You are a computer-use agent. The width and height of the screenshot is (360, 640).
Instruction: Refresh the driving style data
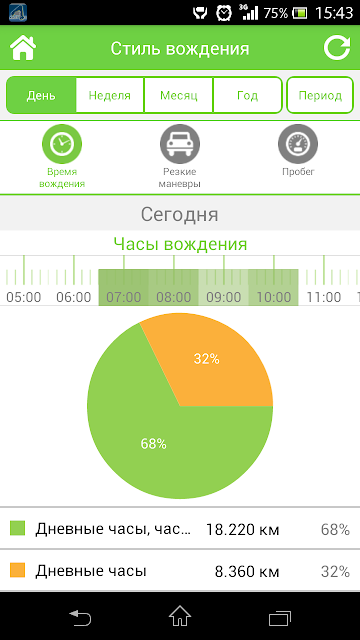click(x=337, y=48)
